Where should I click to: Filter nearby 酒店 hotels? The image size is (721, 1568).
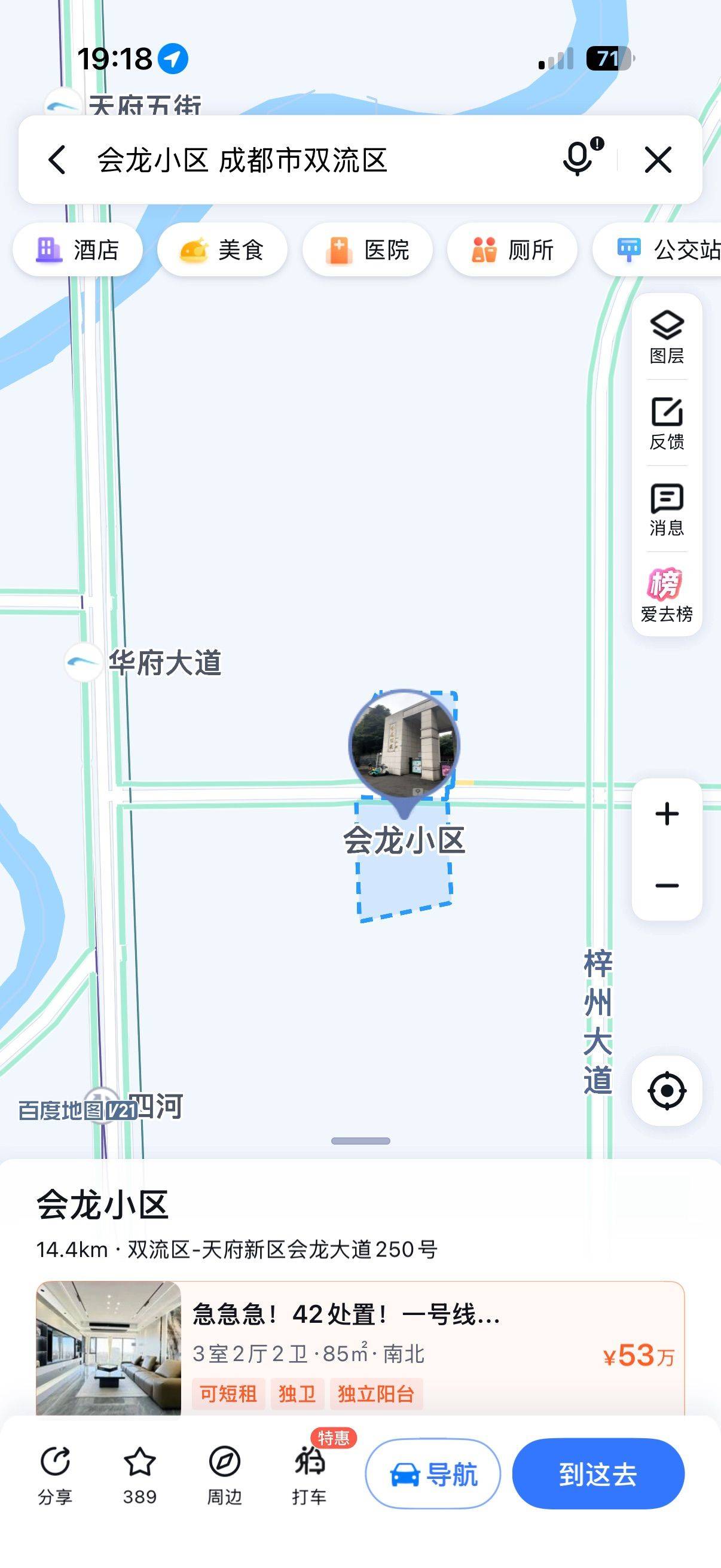click(78, 250)
